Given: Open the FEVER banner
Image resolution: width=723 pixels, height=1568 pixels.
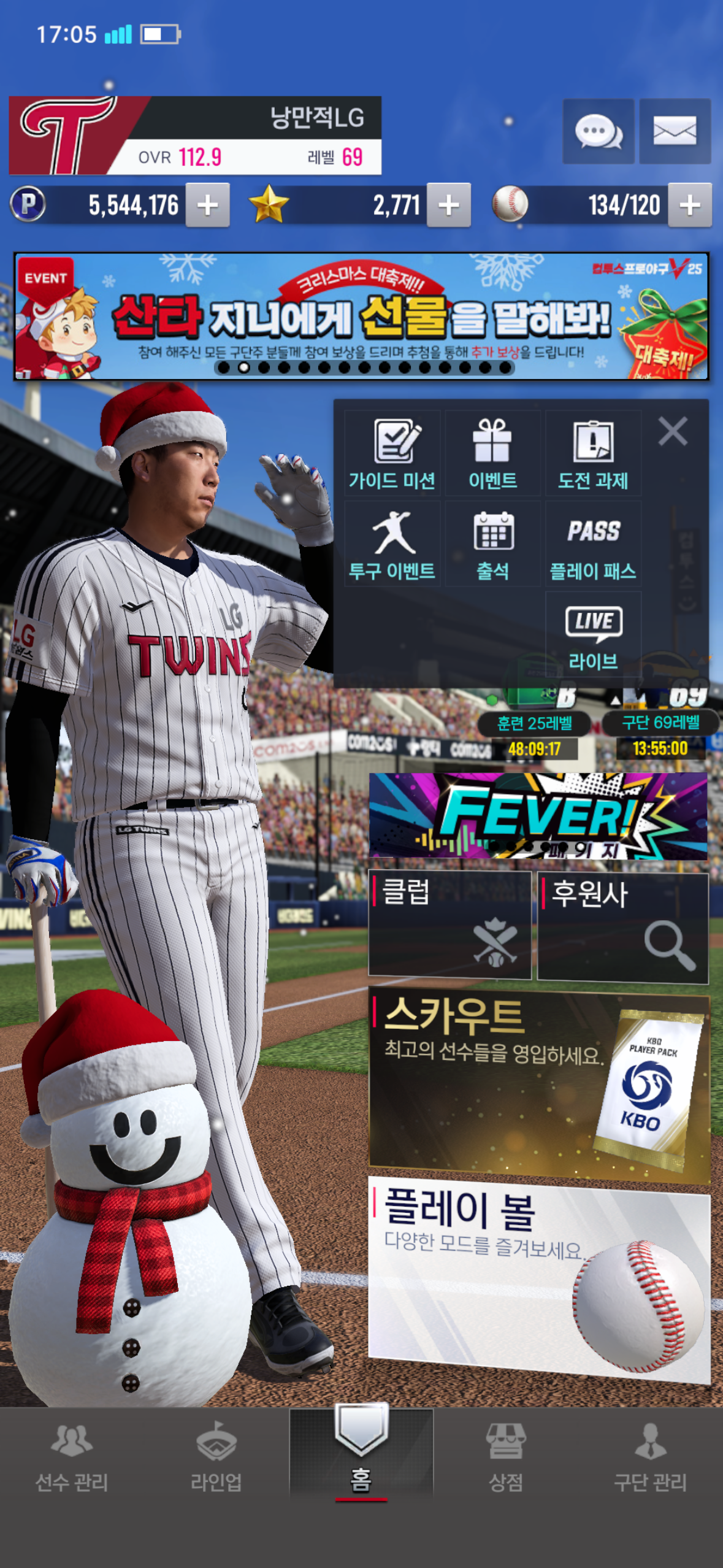Looking at the screenshot, I should [x=538, y=815].
